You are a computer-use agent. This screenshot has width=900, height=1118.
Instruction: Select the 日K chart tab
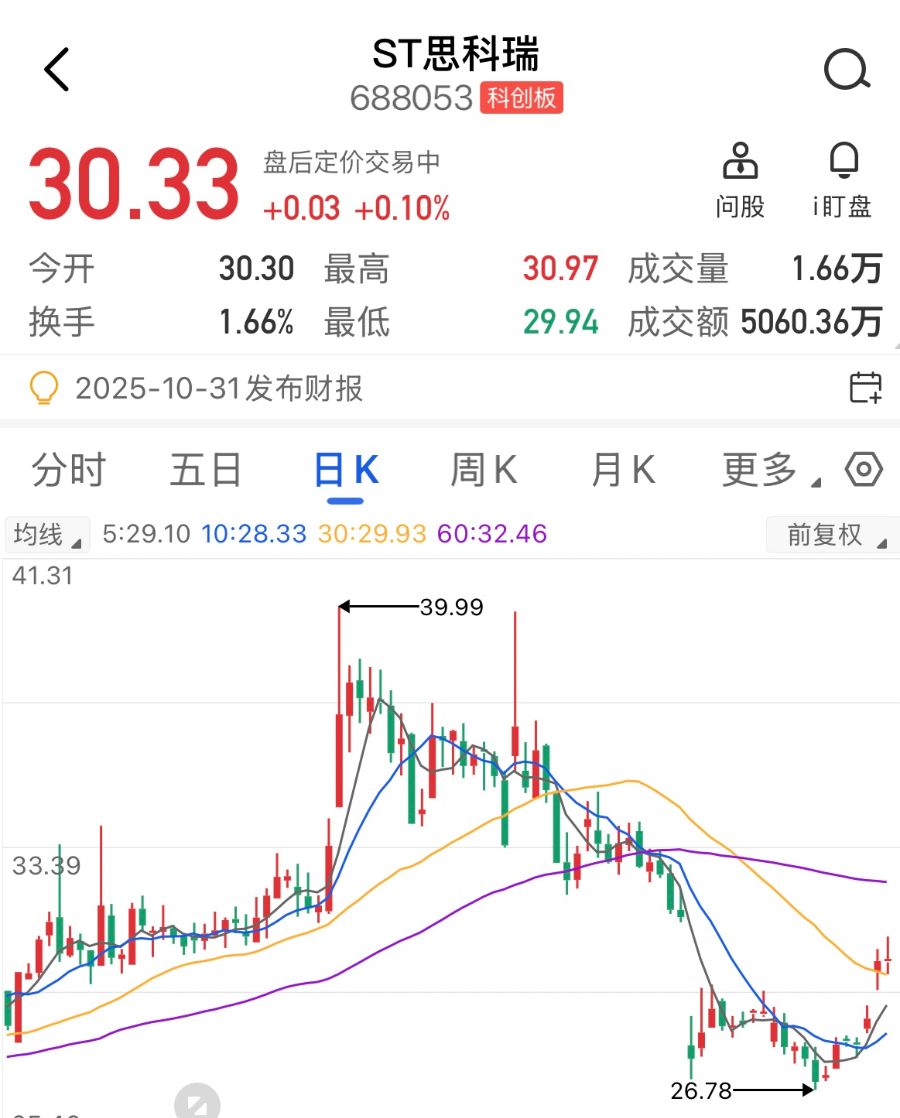click(x=345, y=469)
